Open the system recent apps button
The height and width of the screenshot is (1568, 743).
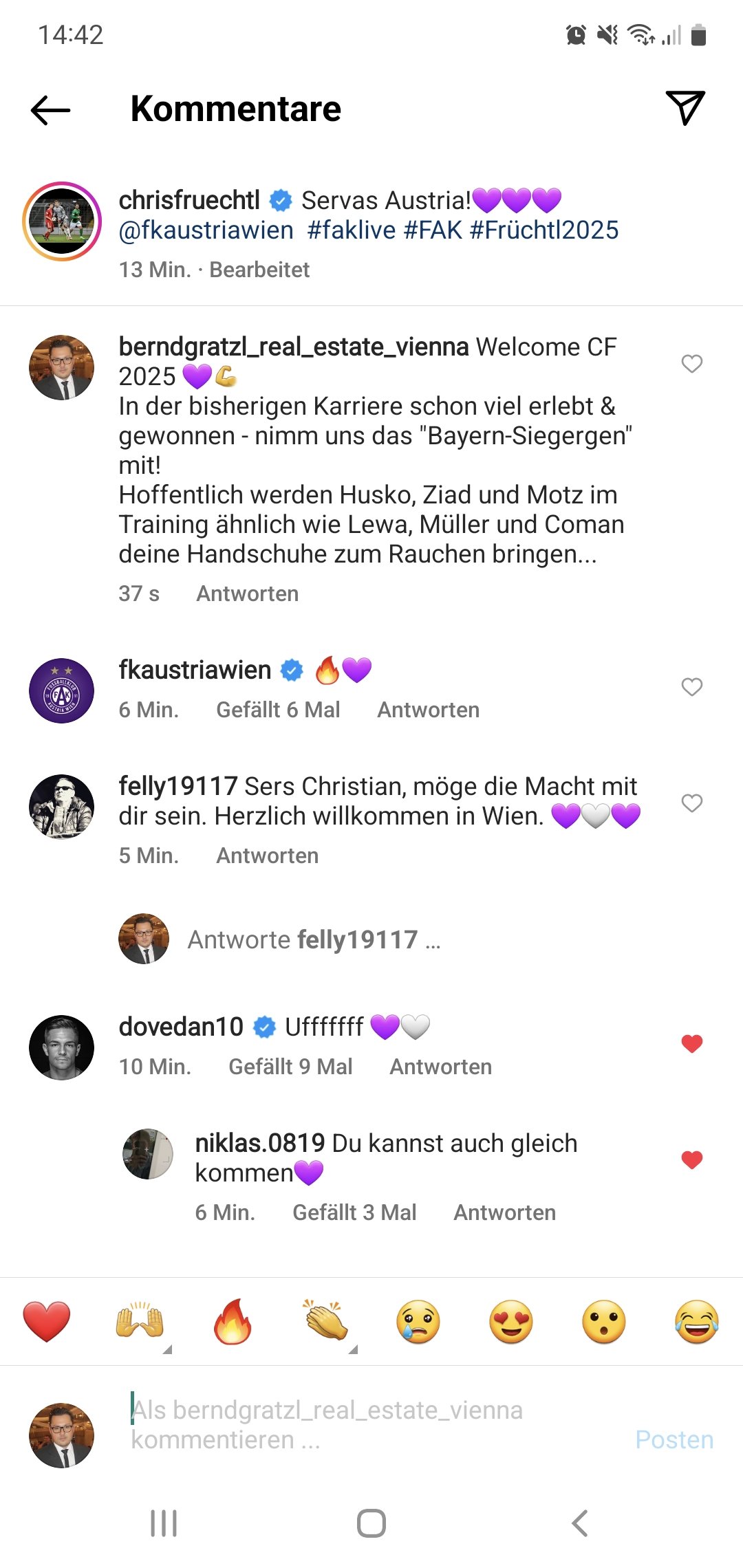tap(164, 1523)
